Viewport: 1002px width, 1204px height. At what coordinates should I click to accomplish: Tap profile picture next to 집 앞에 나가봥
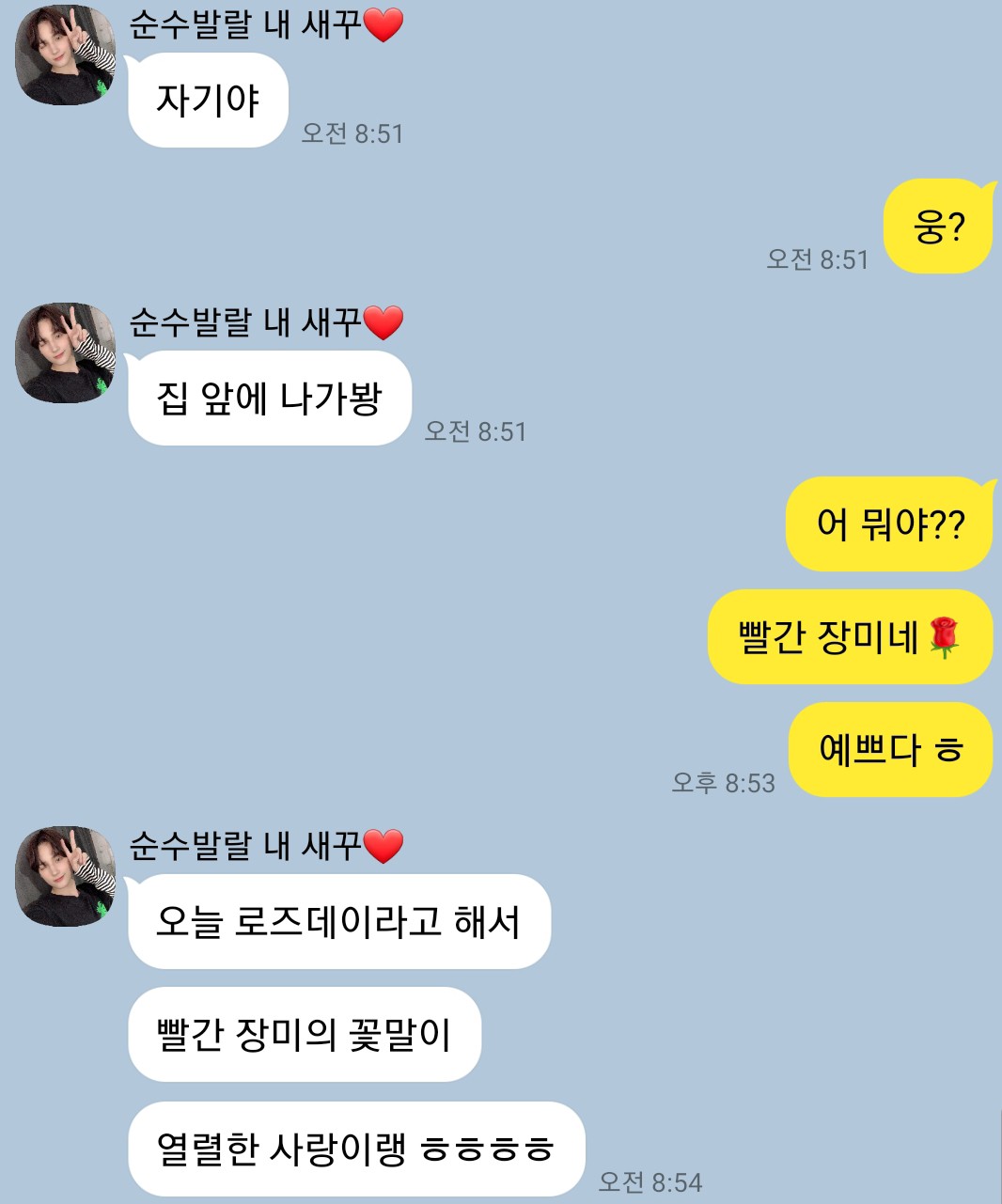[65, 352]
